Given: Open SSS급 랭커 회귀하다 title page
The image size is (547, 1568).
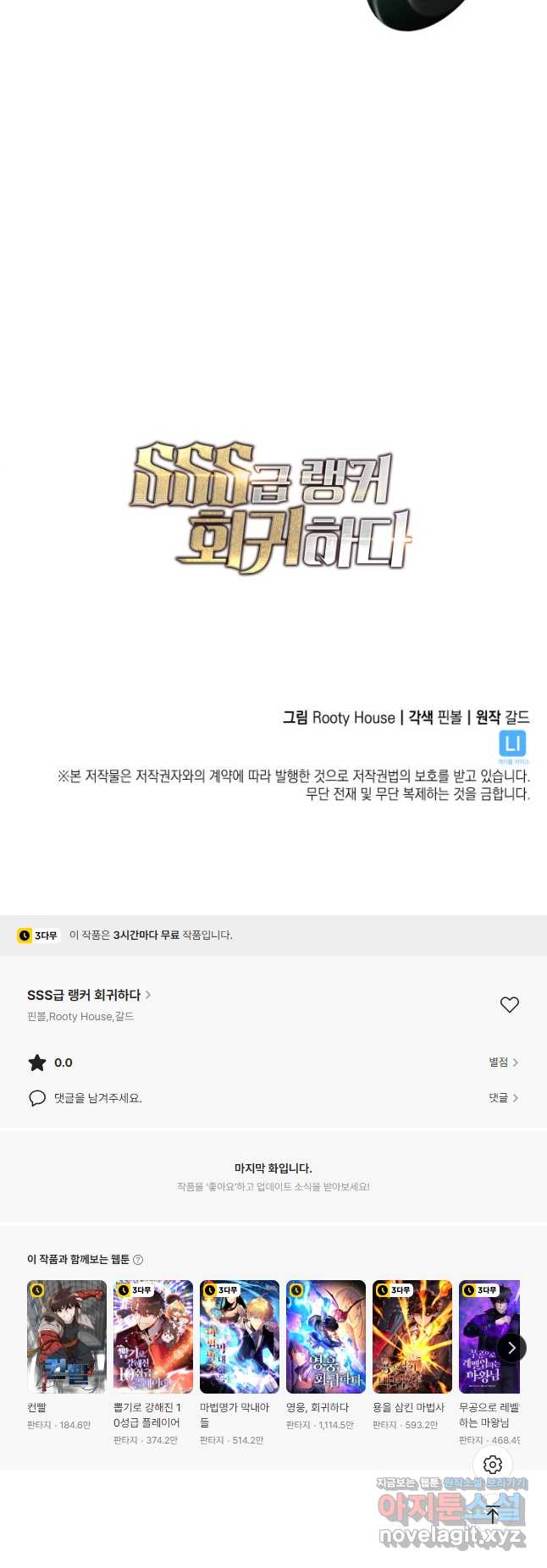Looking at the screenshot, I should coord(89,995).
